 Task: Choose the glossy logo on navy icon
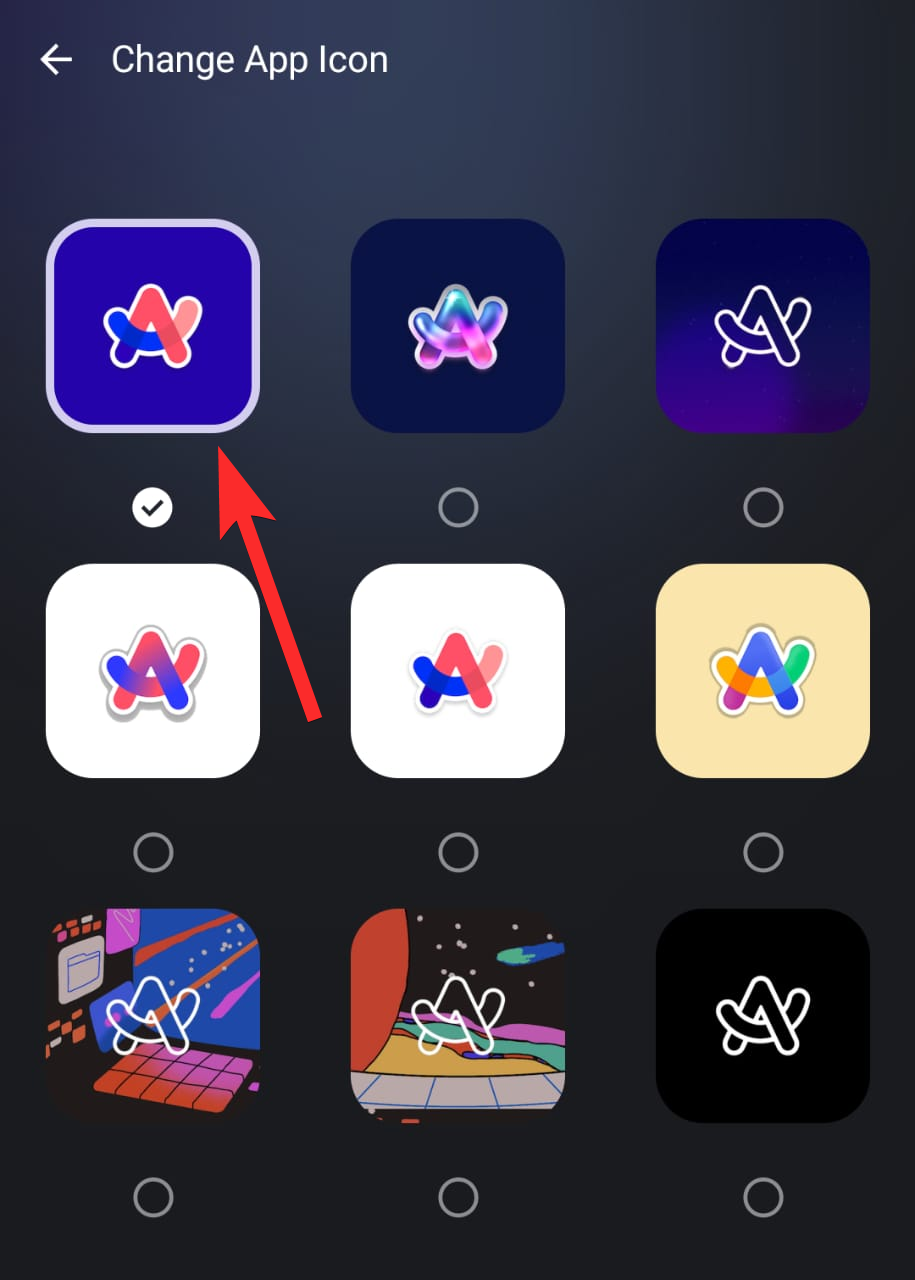458,326
